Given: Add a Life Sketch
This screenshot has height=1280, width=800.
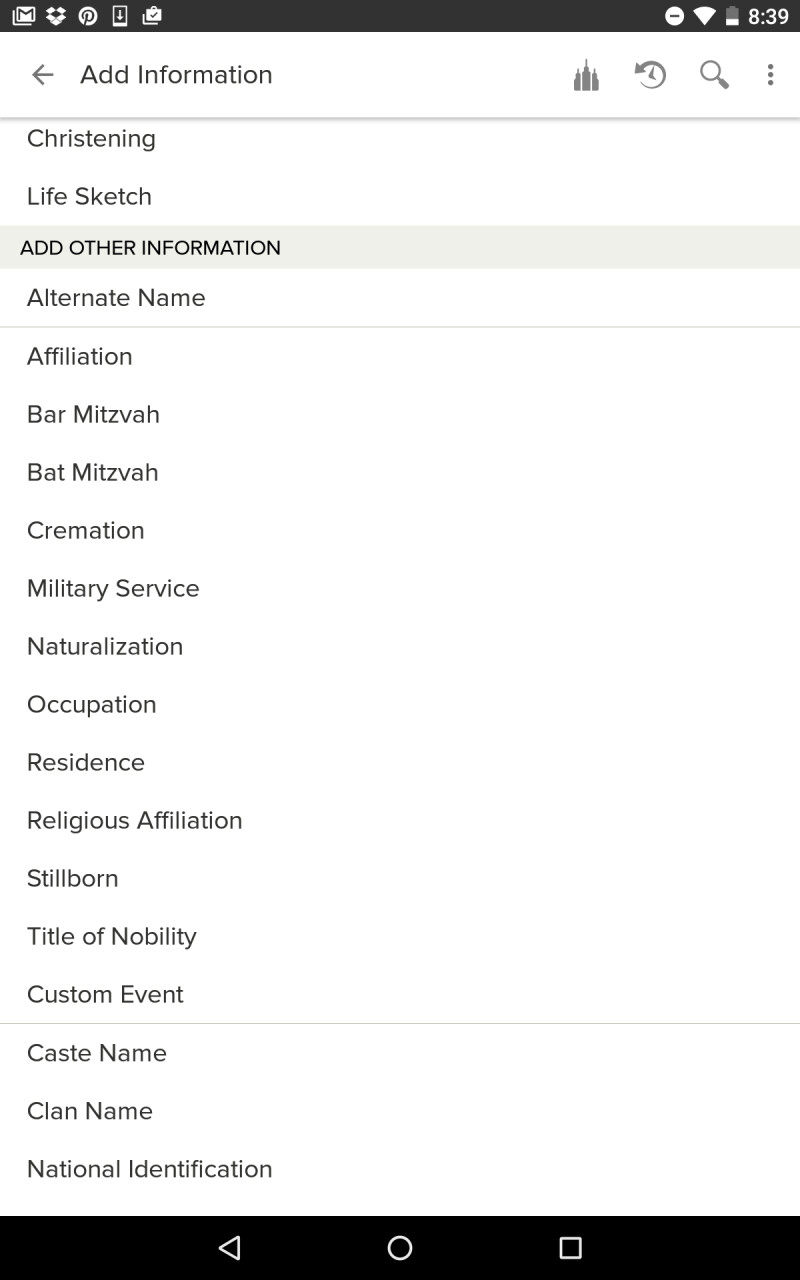Looking at the screenshot, I should [400, 196].
